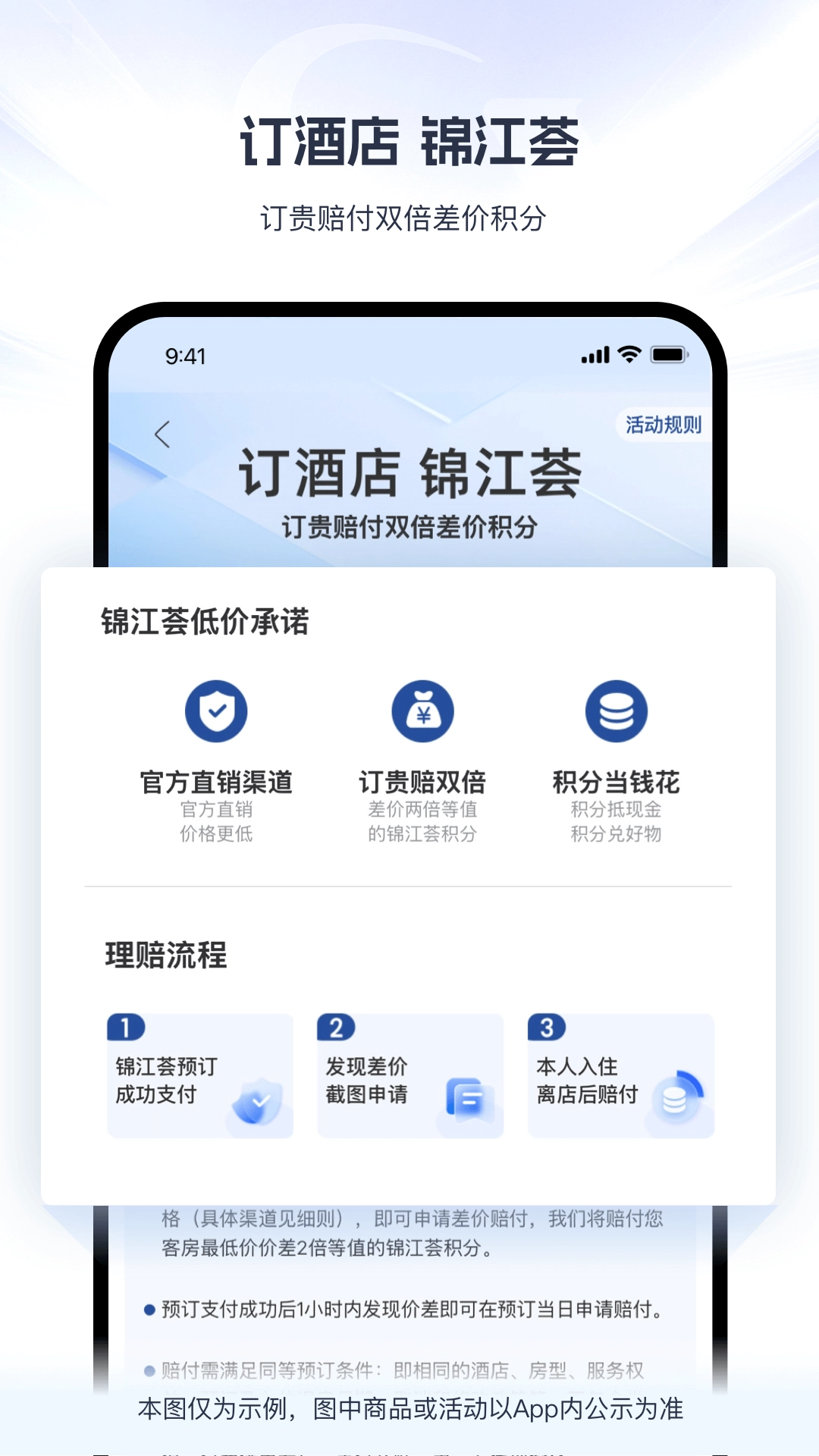Click the coin stack icon above 积分当钱花
Viewport: 819px width, 1456px height.
[x=616, y=711]
